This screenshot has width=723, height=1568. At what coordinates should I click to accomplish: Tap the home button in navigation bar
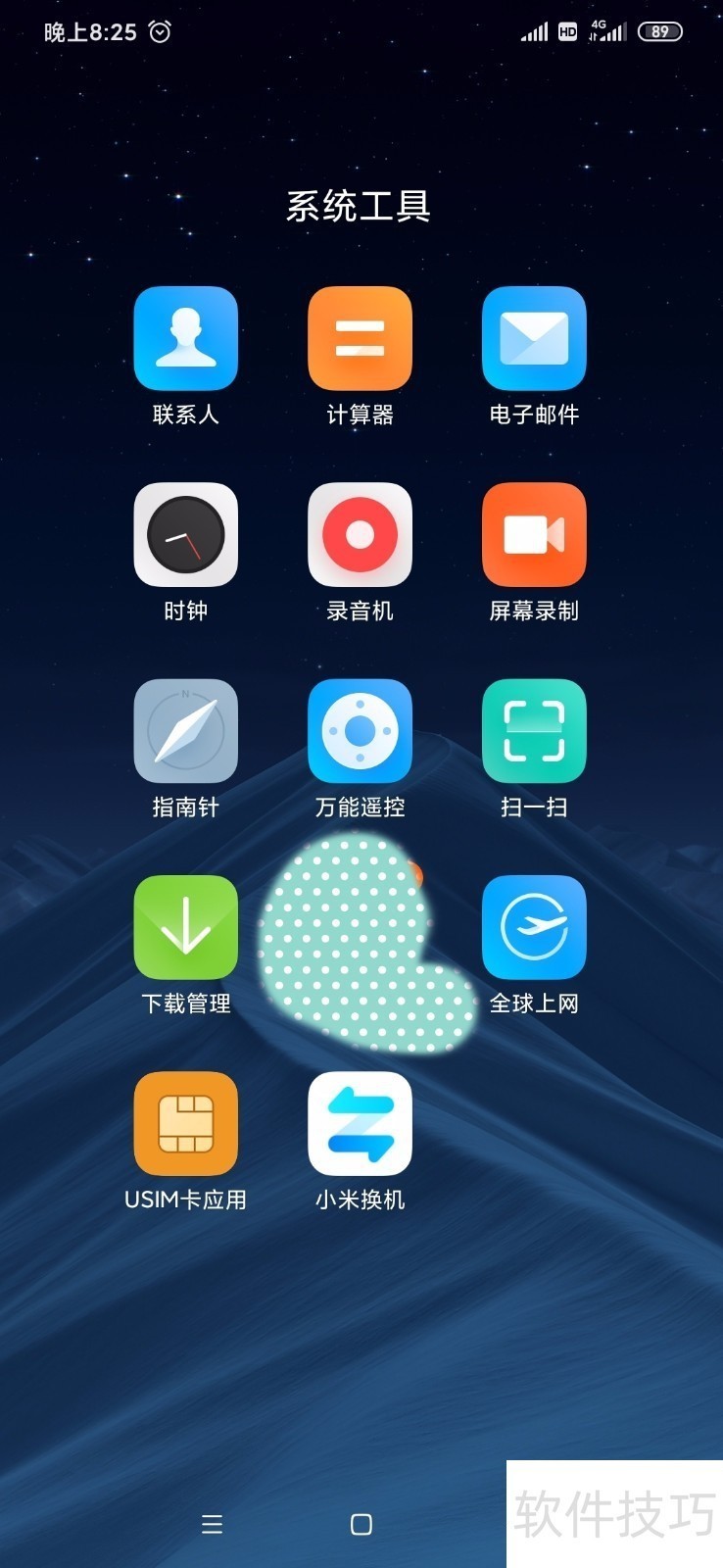(x=361, y=1524)
